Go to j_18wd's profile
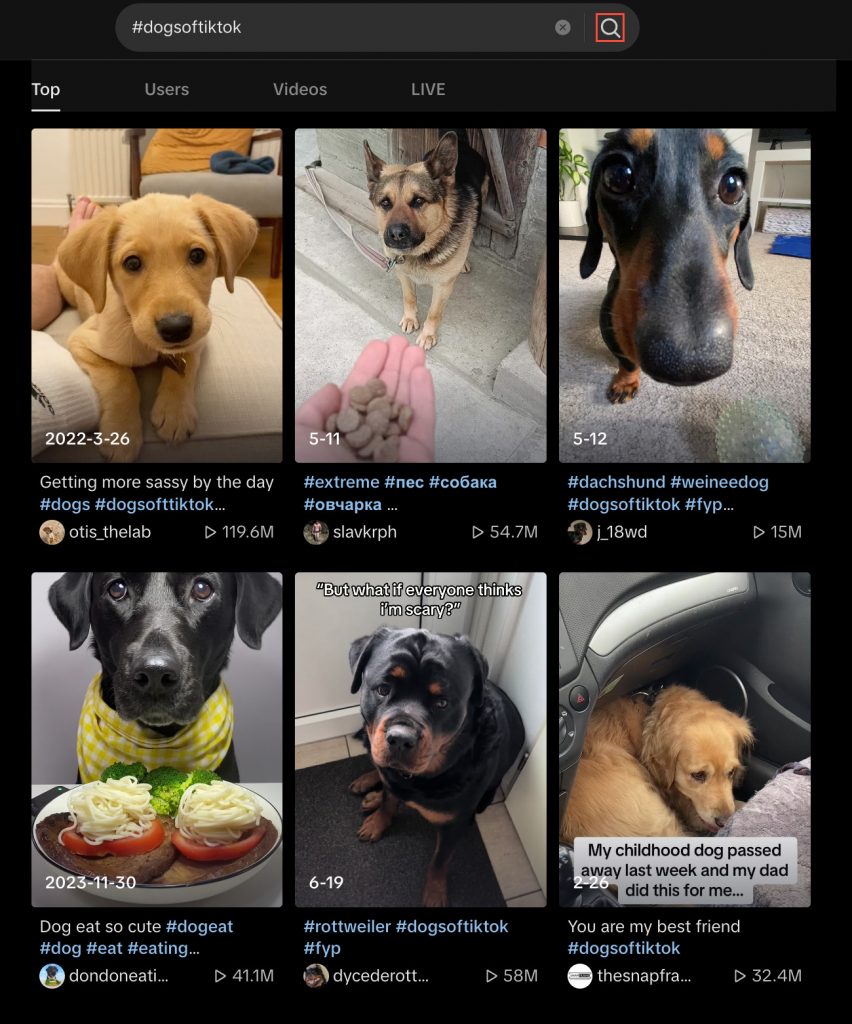 click(x=621, y=532)
